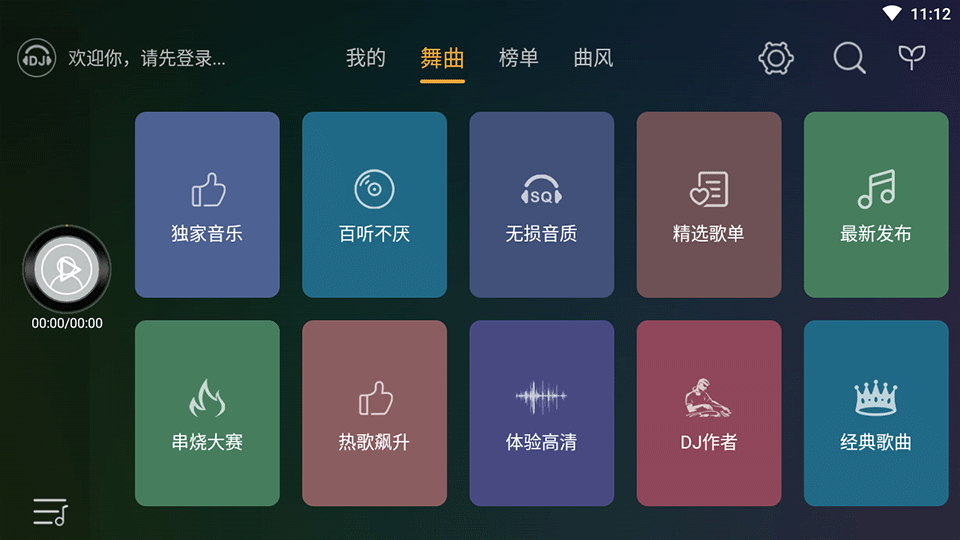Tap the login prompt 欢迎你，请先登录
This screenshot has height=540, width=960.
pyautogui.click(x=147, y=58)
